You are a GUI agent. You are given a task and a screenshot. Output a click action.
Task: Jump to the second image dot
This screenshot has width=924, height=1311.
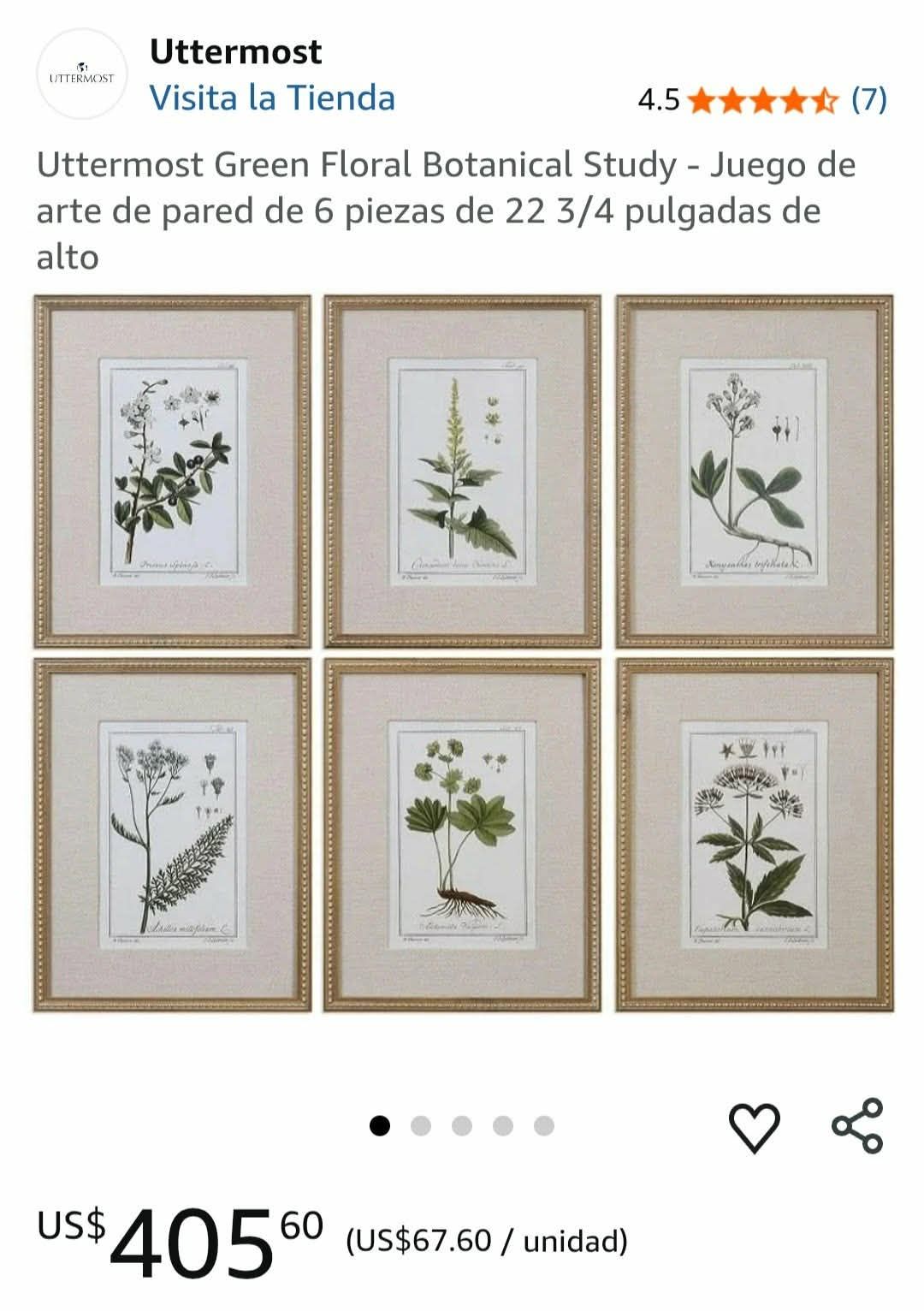[x=421, y=1126]
